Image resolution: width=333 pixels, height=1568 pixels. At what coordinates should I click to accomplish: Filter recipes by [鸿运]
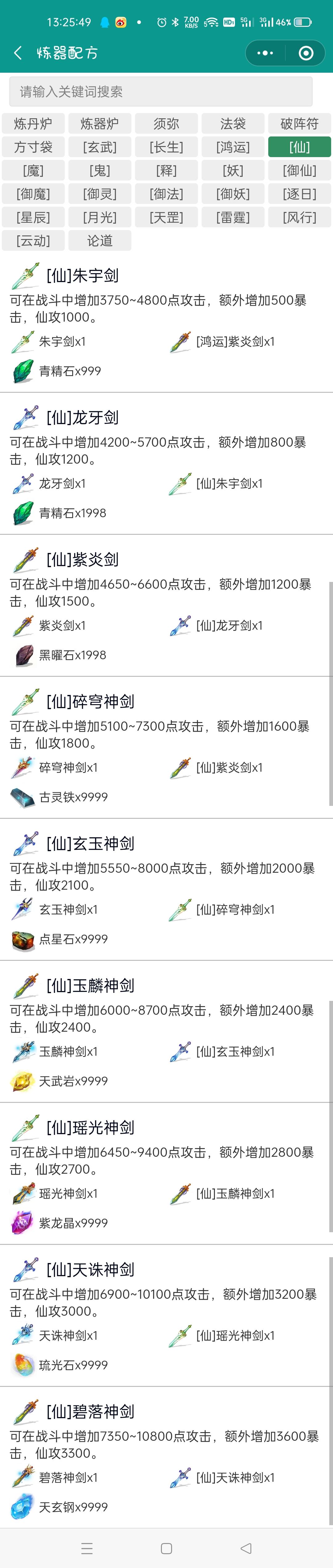(x=233, y=147)
